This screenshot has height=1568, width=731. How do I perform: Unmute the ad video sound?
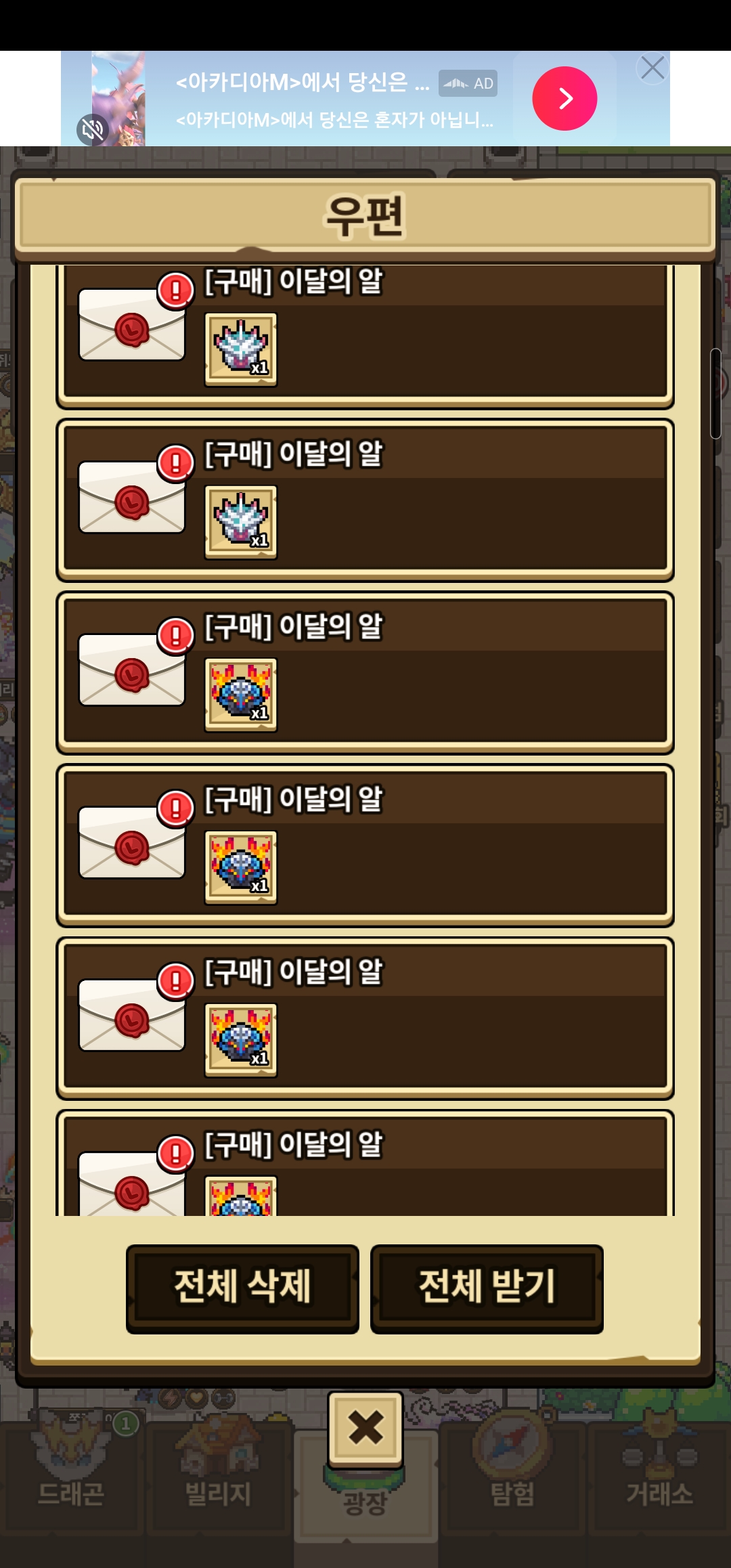pos(93,129)
